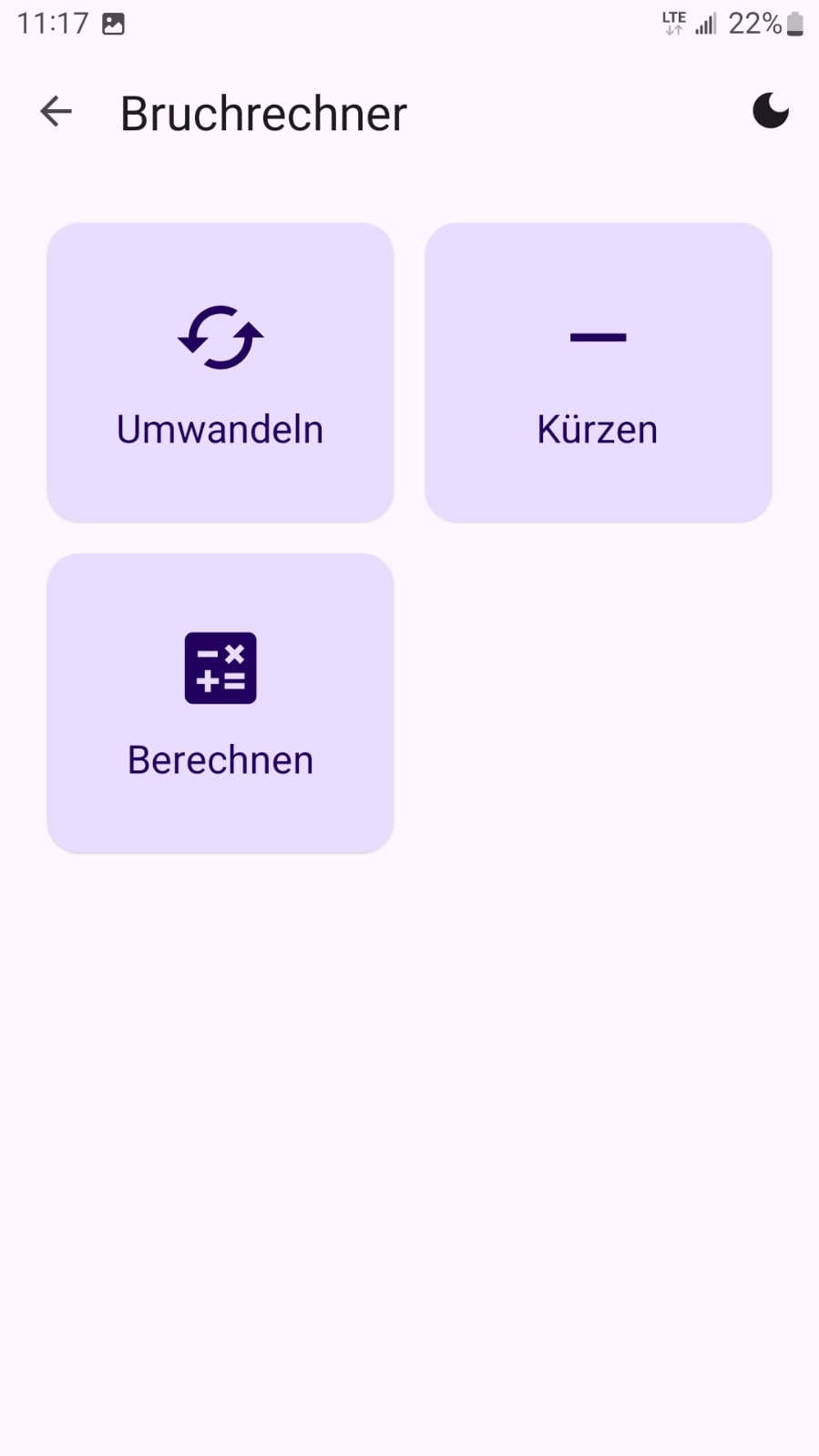Select the minus icon on the Kürzen card

tap(598, 336)
